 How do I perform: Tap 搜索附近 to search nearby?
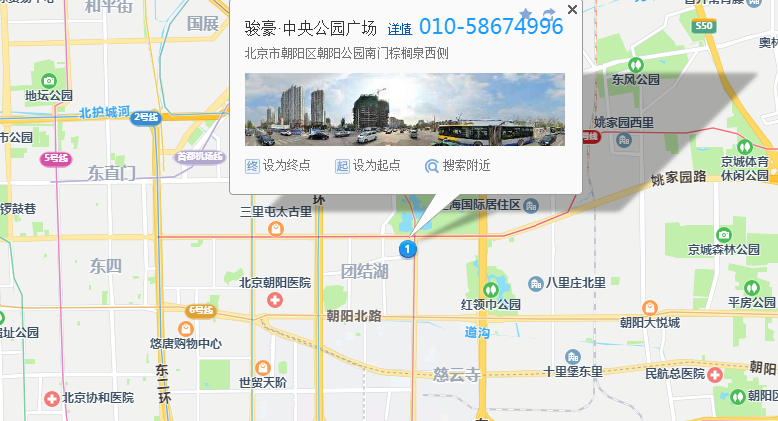(x=458, y=166)
